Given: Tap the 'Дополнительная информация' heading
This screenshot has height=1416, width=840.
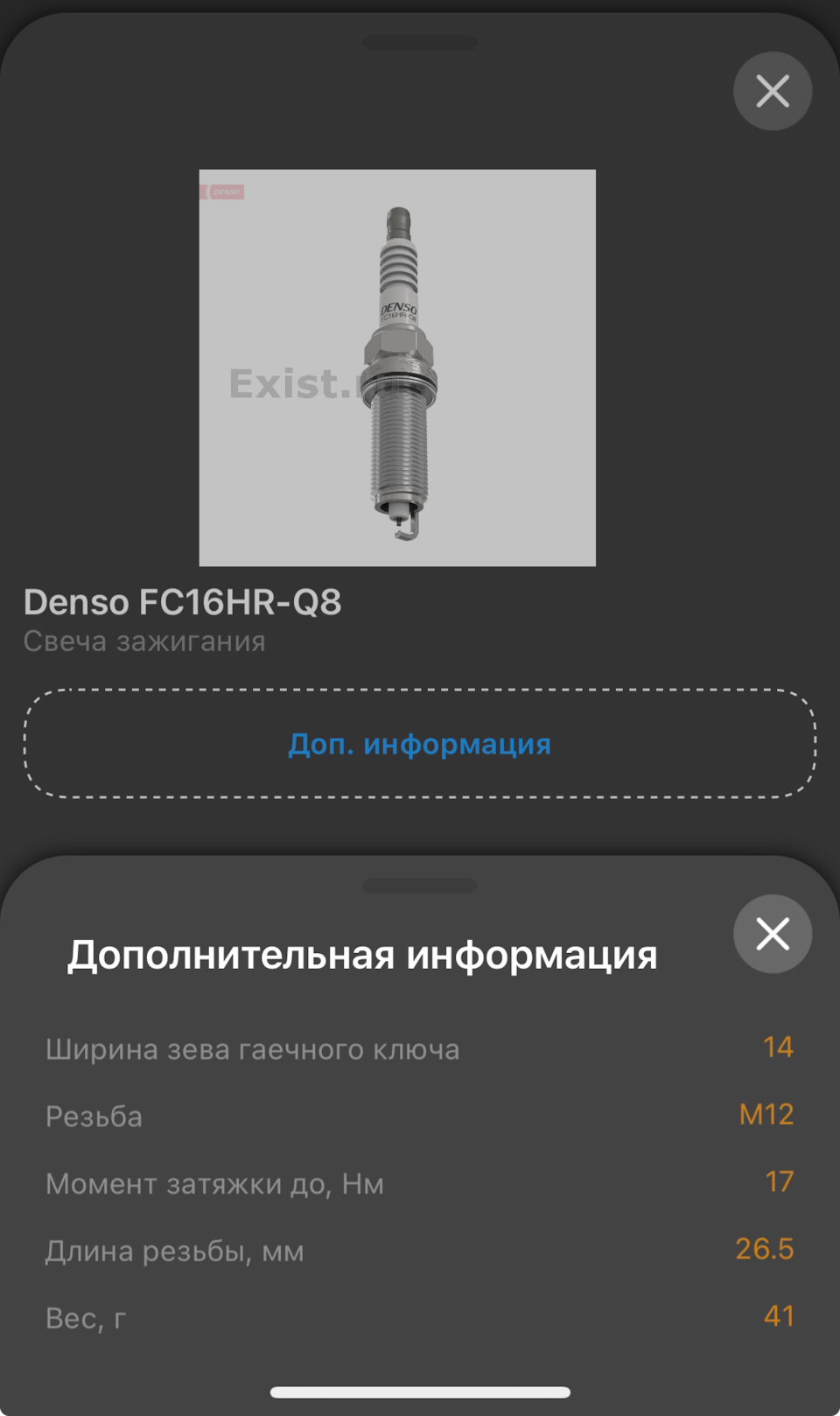Looking at the screenshot, I should (363, 956).
